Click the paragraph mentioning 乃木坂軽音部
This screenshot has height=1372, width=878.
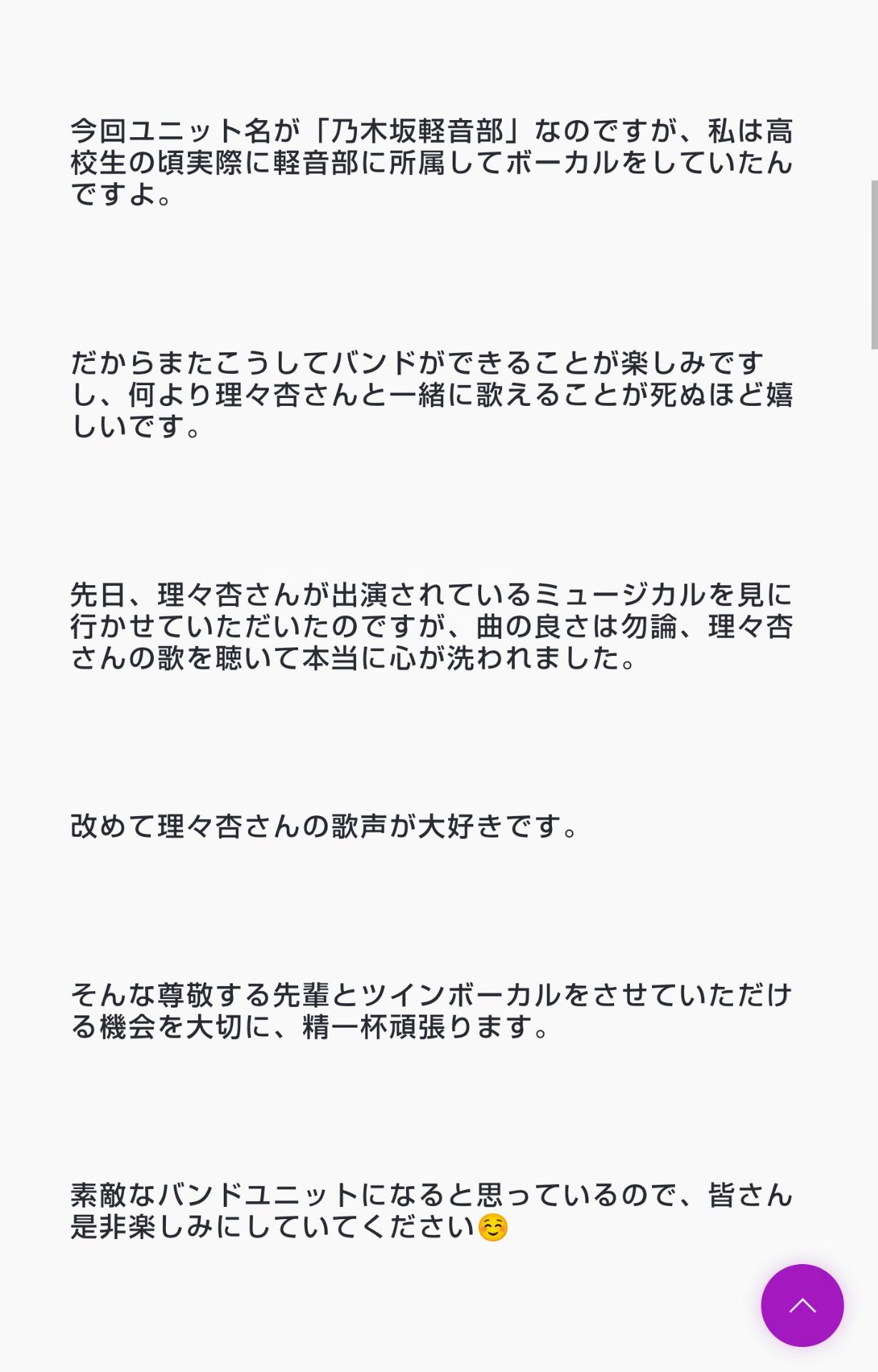[429, 162]
